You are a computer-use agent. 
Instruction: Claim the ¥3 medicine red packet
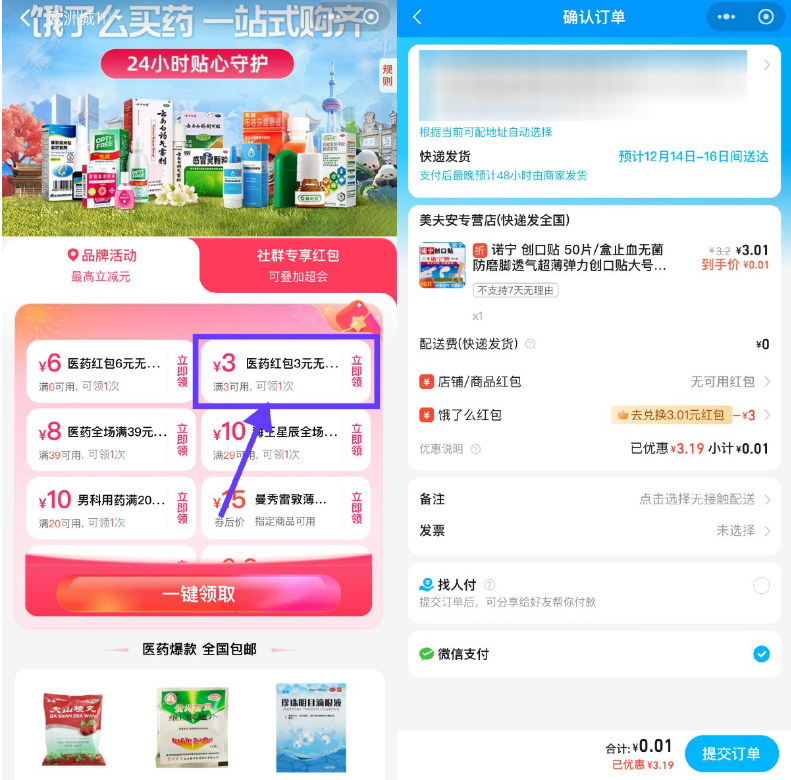(357, 371)
